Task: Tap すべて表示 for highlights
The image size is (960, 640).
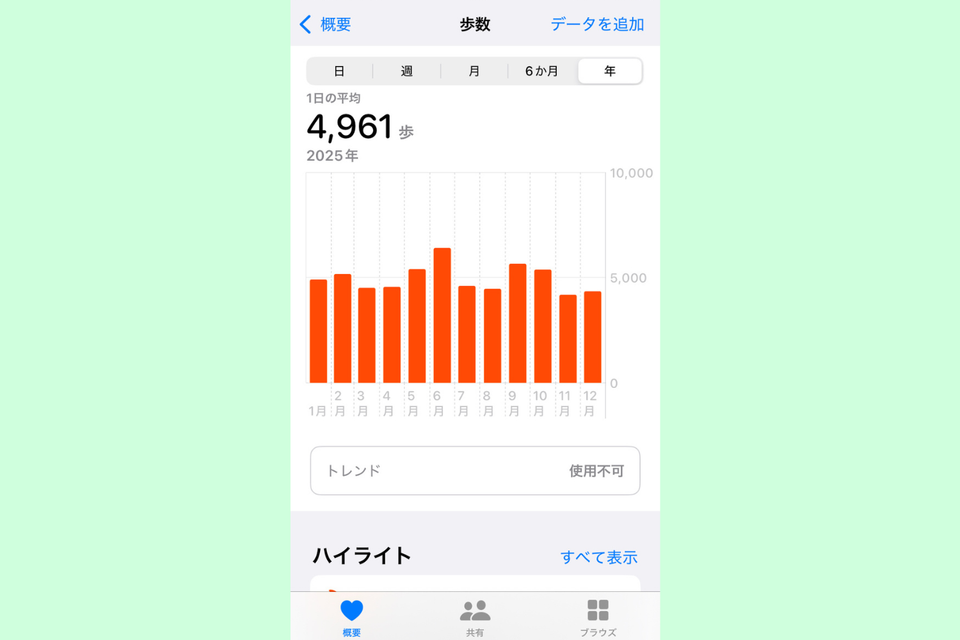Action: point(598,557)
